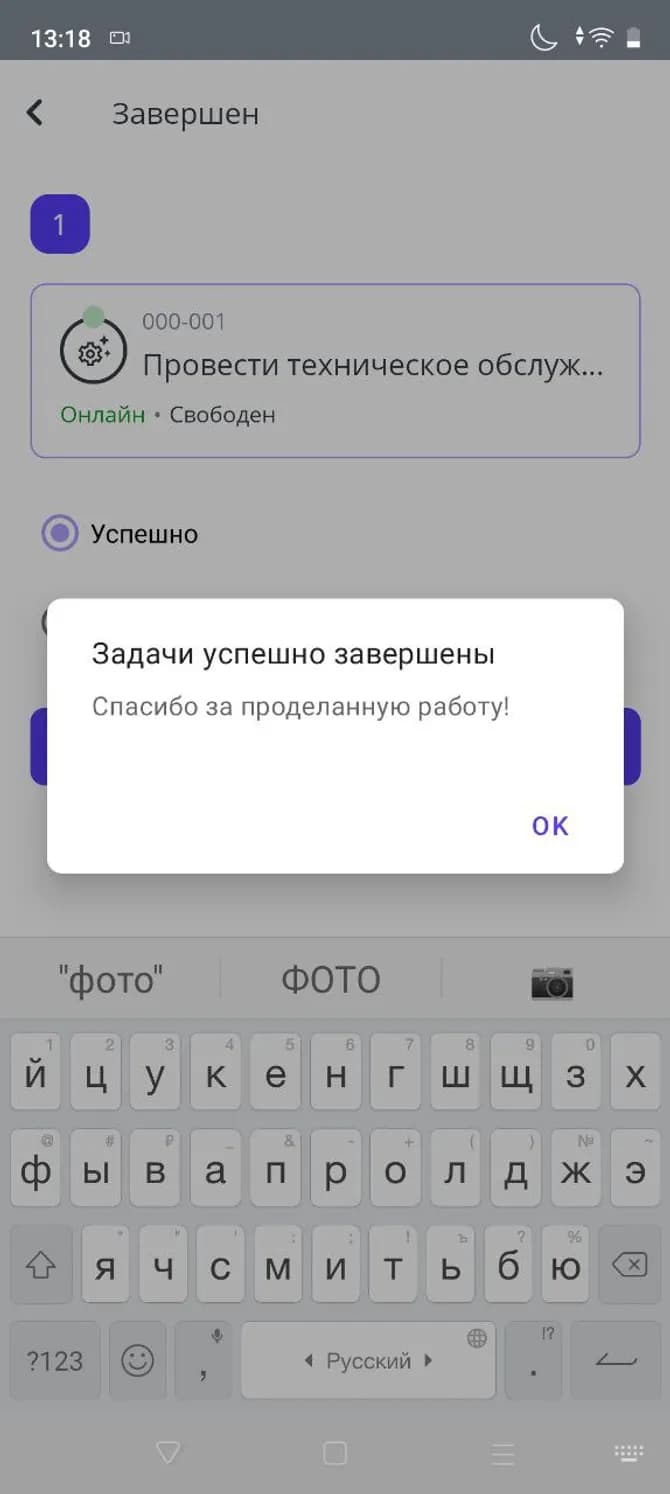Choose the "фото" keyboard suggestion

coord(111,980)
